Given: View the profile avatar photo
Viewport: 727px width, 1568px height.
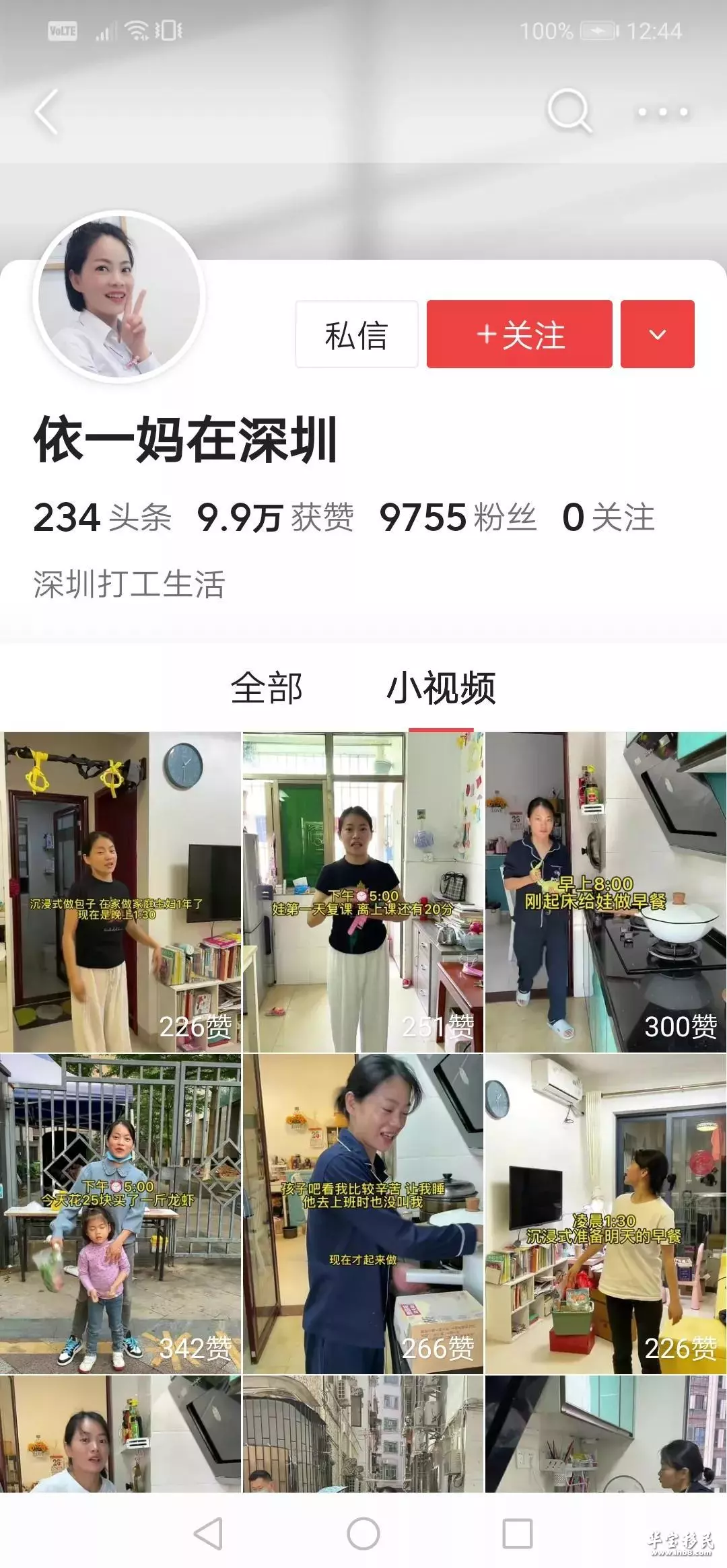Looking at the screenshot, I should [x=121, y=295].
